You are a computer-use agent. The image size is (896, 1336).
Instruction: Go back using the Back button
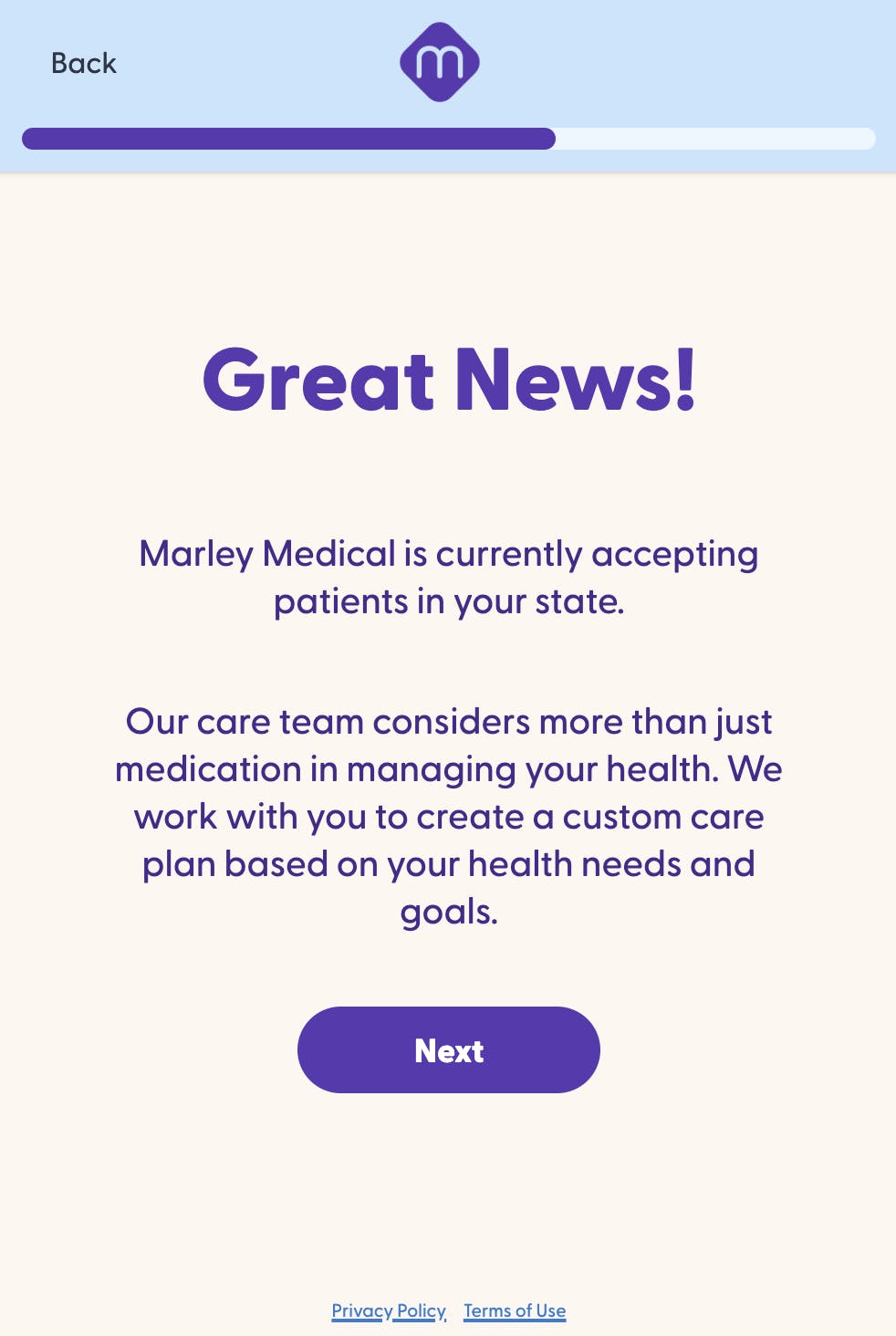pos(83,63)
